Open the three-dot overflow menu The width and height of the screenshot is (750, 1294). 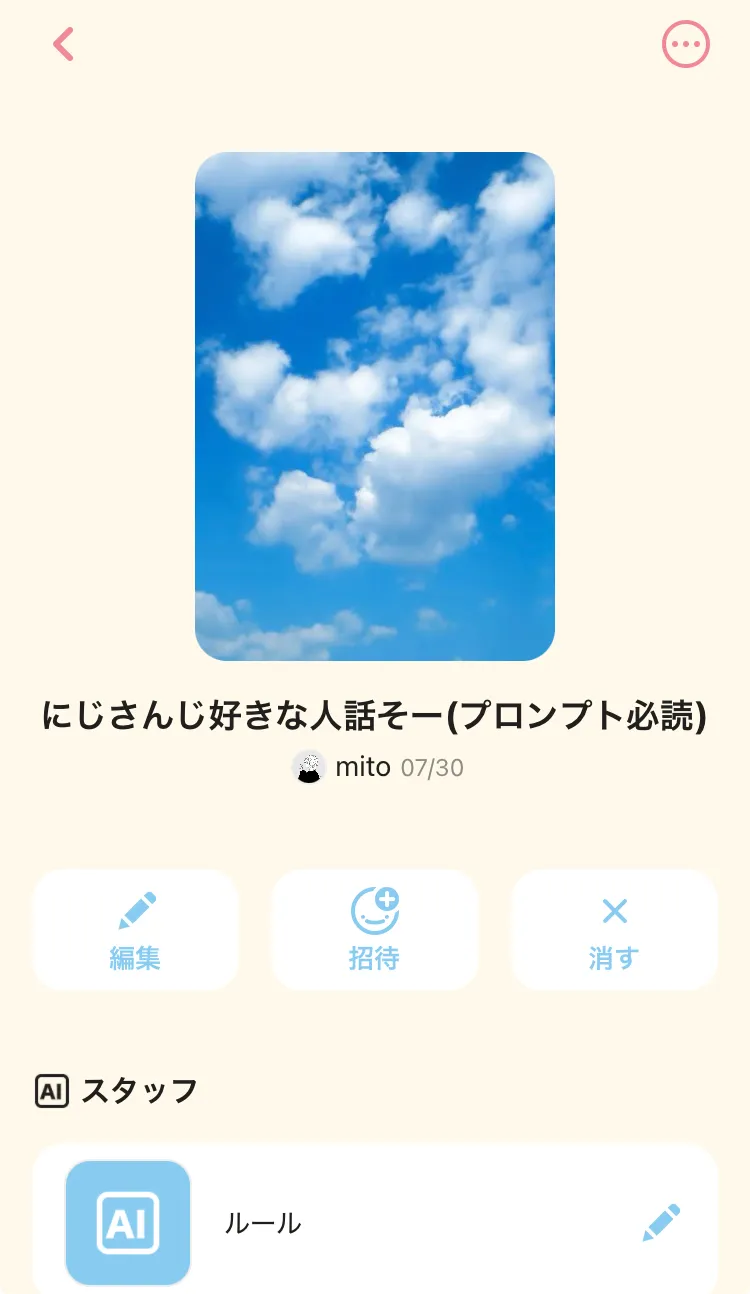pos(685,44)
